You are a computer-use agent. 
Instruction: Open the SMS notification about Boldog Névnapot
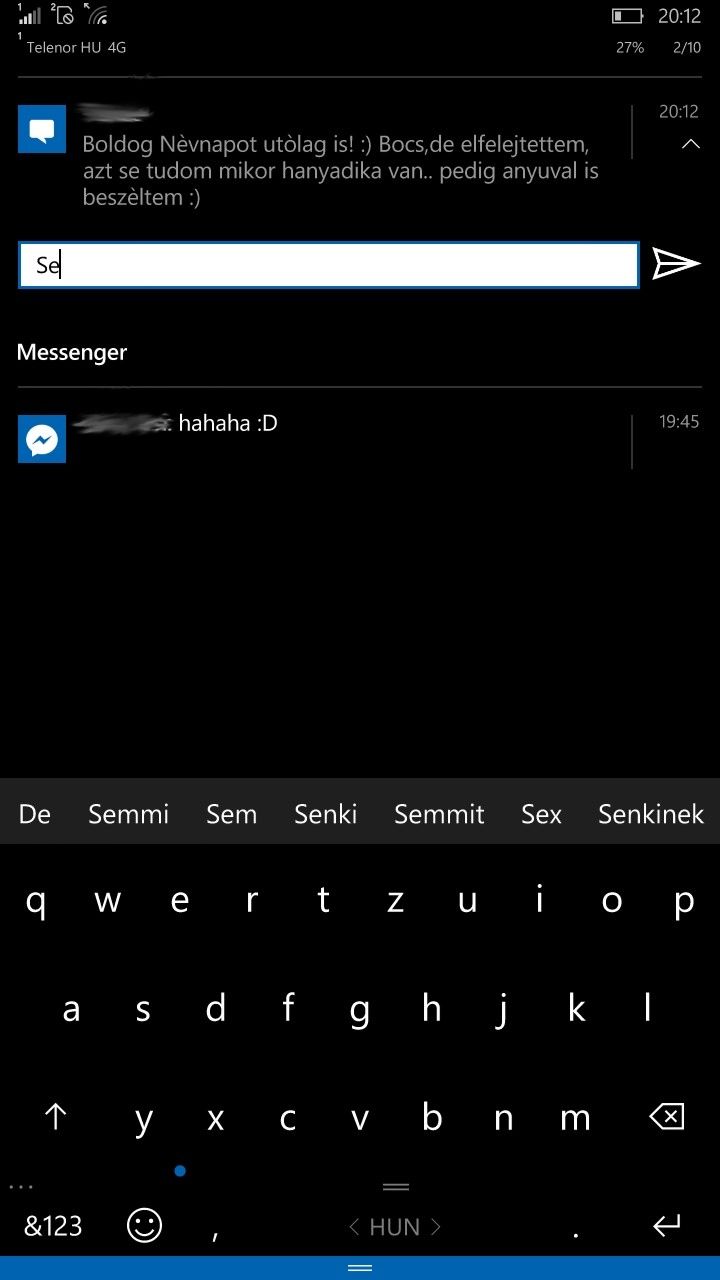tap(340, 158)
